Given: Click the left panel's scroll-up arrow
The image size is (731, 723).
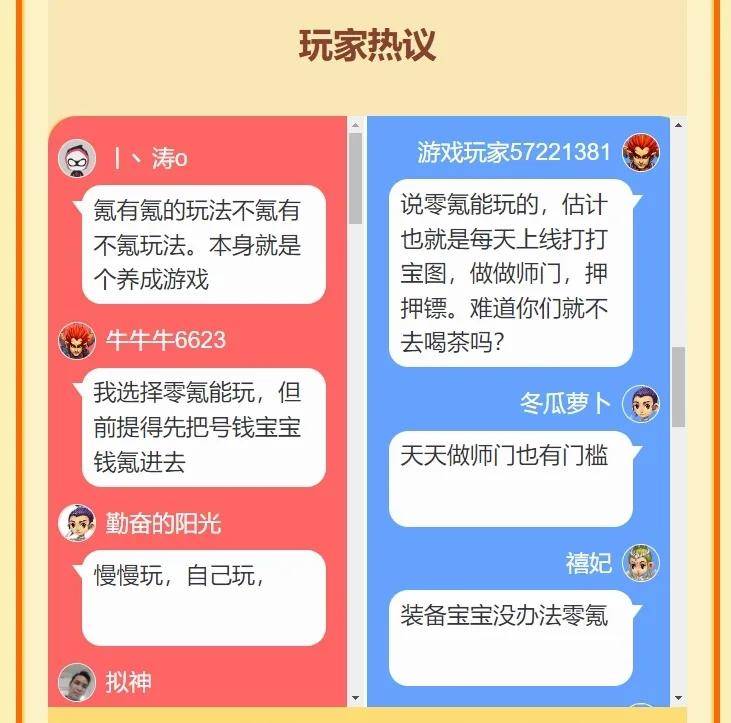Looking at the screenshot, I should [355, 126].
